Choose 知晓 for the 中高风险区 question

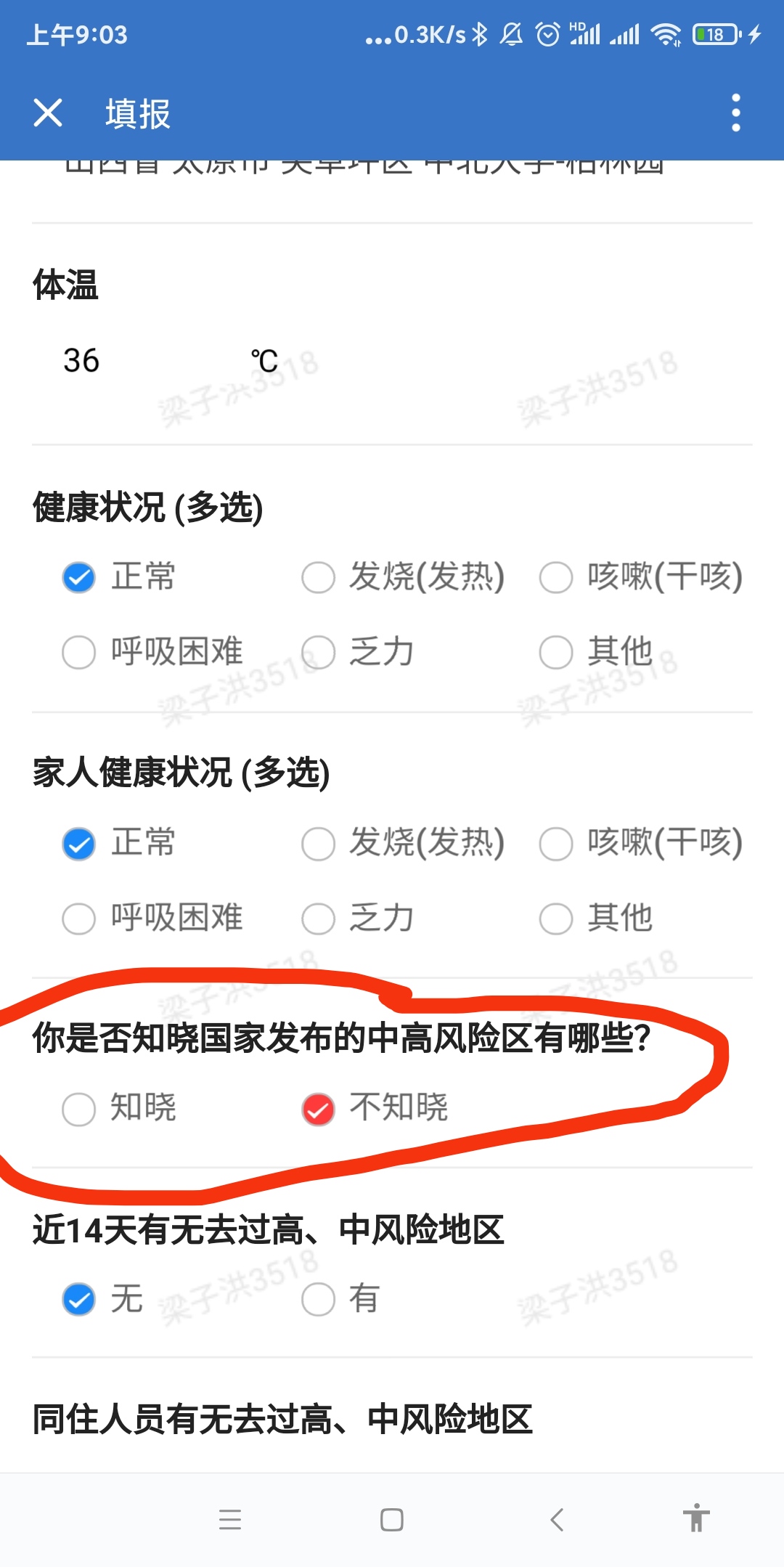[119, 1109]
